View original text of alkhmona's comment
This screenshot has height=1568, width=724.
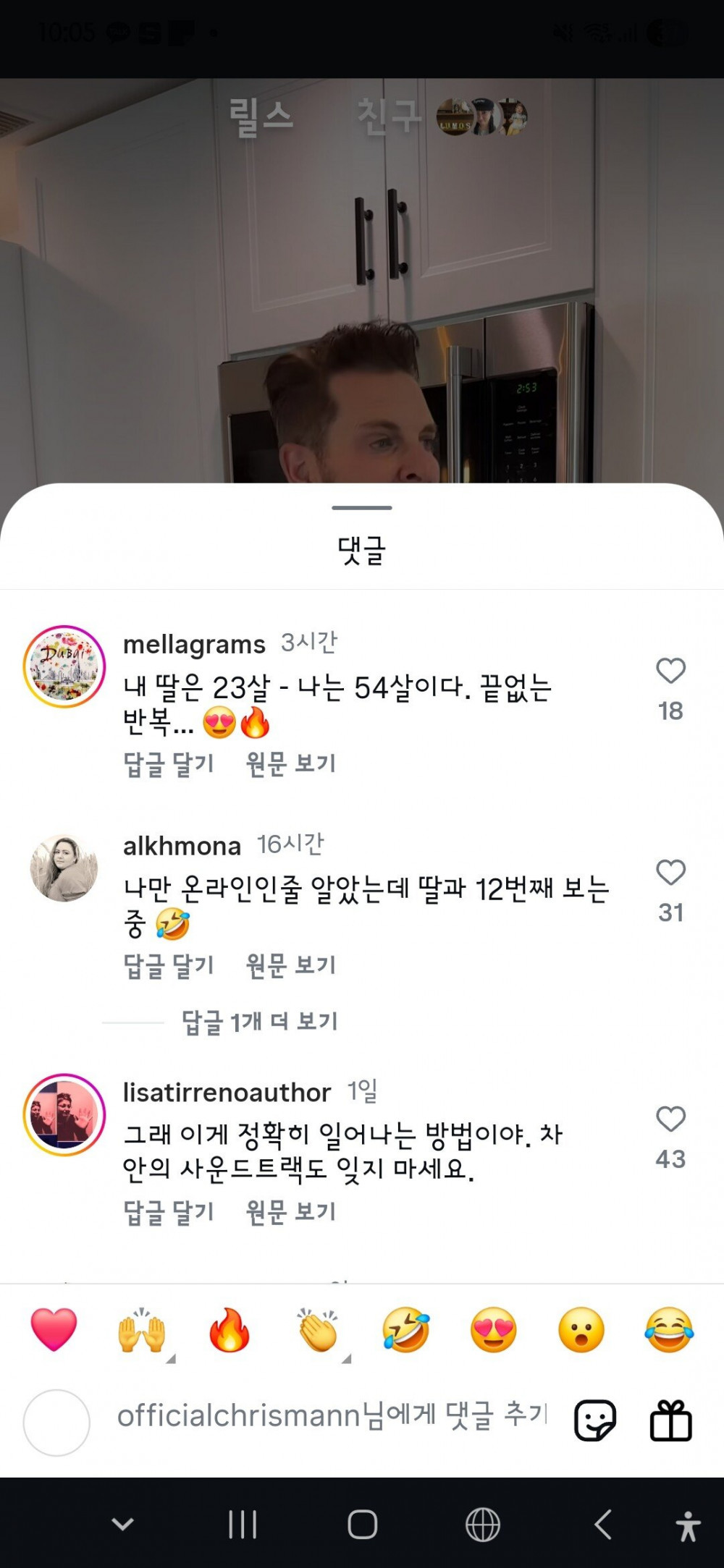291,965
